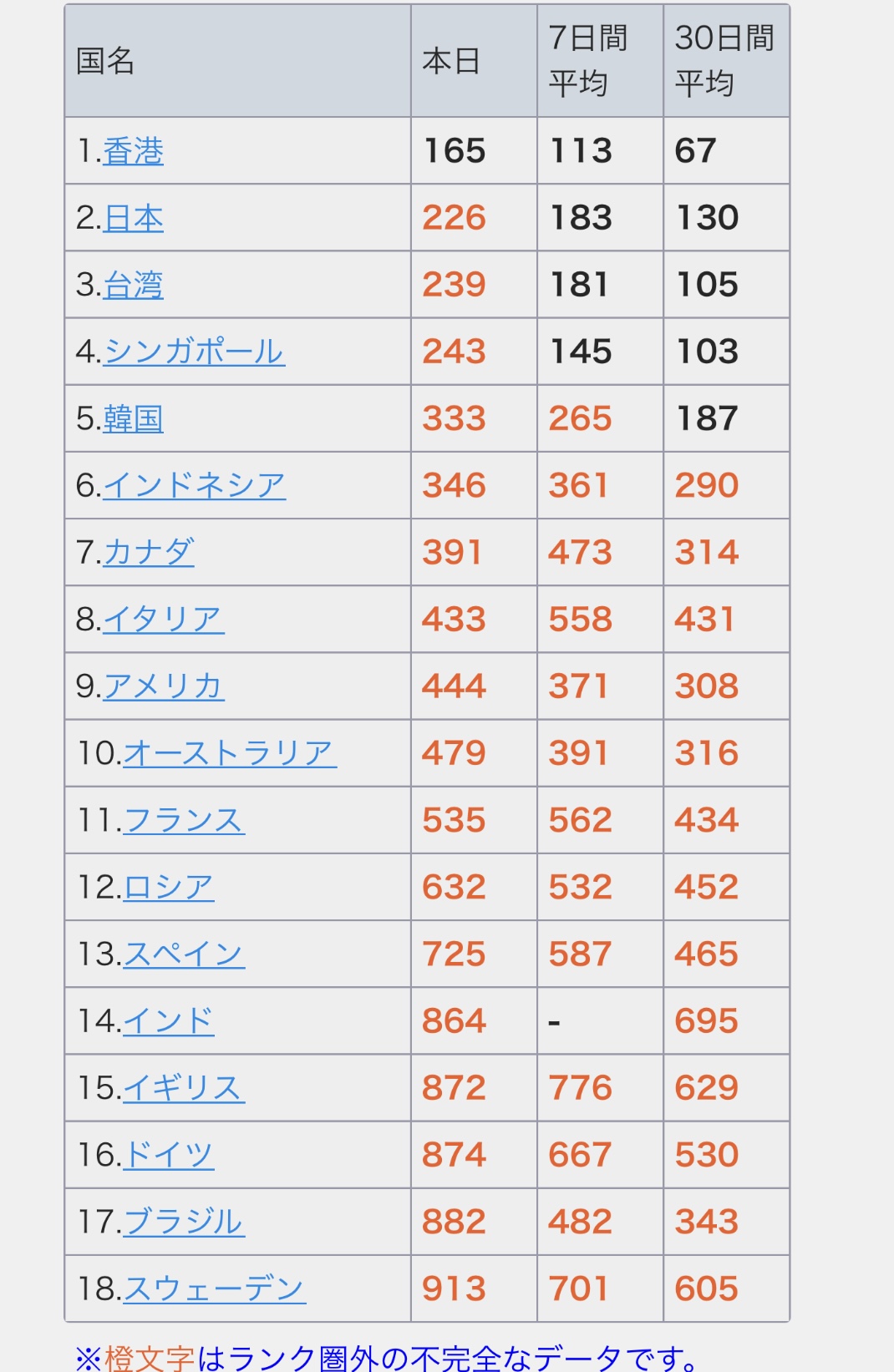The width and height of the screenshot is (894, 1372).
Task: Open the スウェーデン link
Action: 215,1288
